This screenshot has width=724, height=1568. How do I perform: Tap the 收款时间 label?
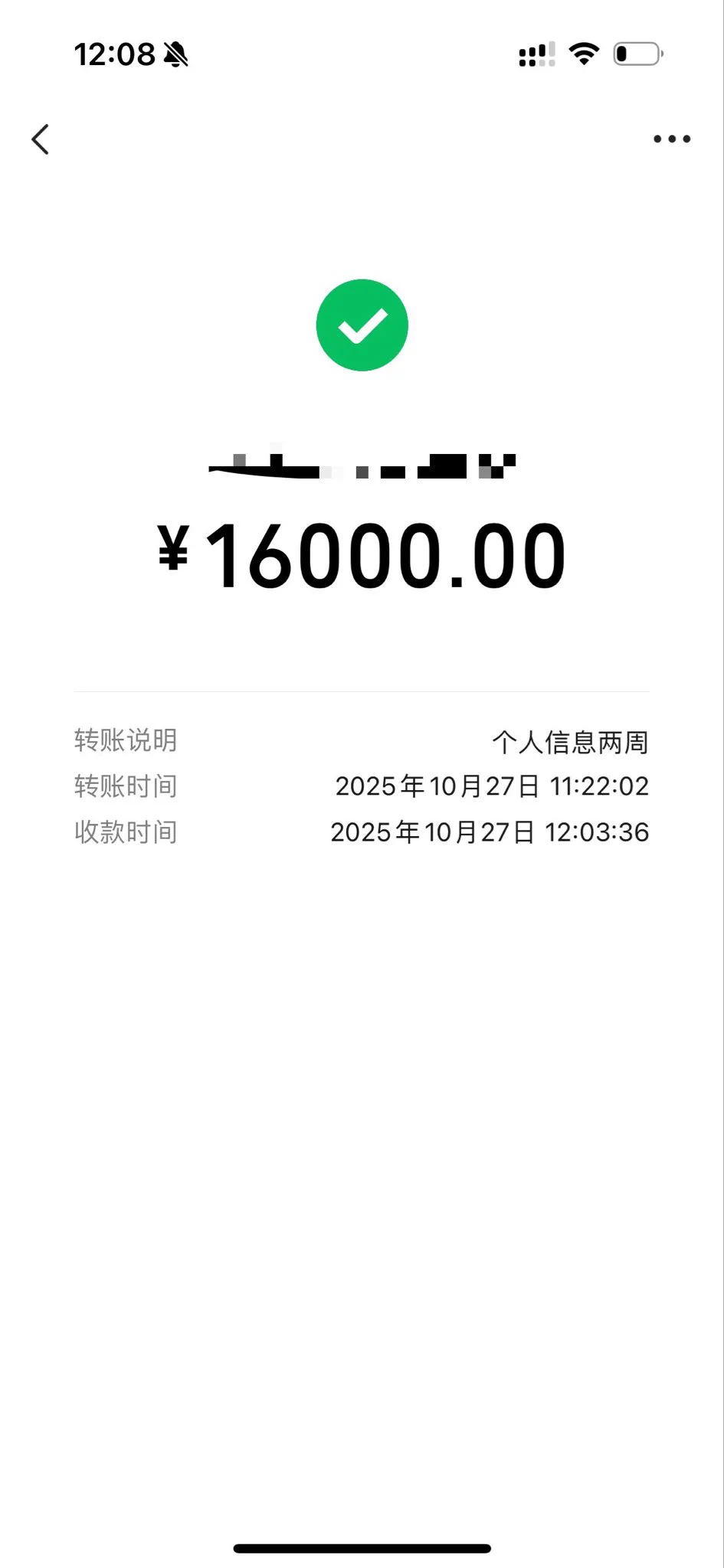coord(125,832)
